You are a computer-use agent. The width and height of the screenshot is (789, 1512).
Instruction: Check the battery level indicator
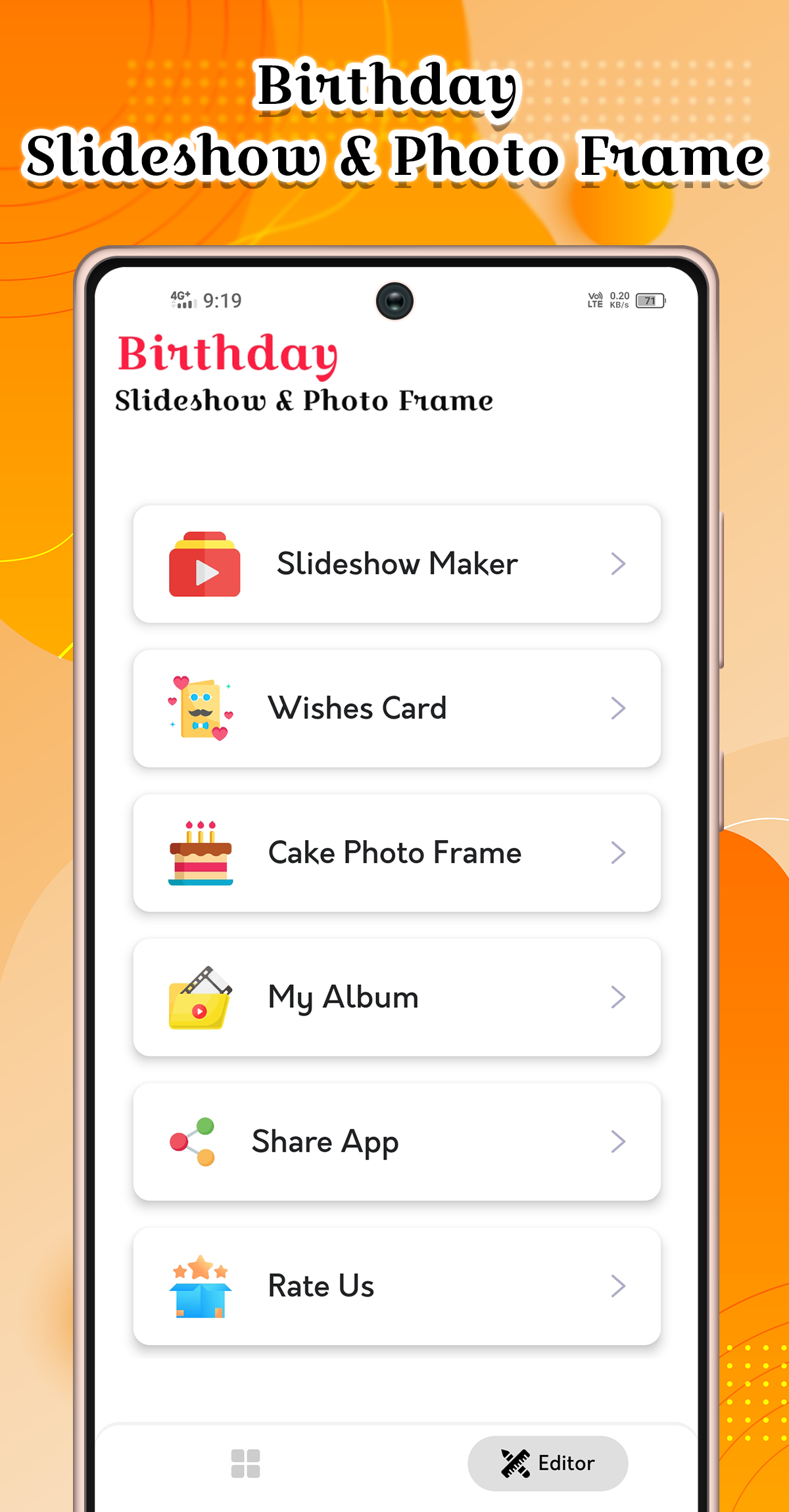pyautogui.click(x=649, y=300)
